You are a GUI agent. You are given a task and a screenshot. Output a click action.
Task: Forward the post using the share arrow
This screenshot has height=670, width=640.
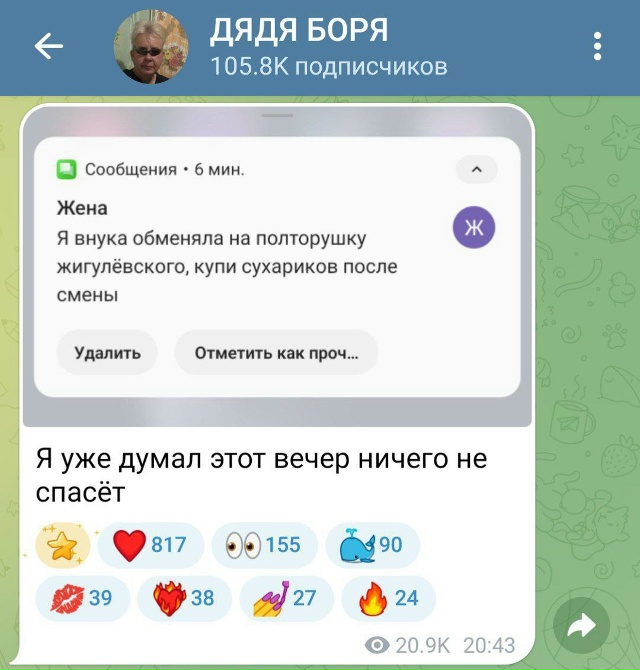[x=580, y=626]
